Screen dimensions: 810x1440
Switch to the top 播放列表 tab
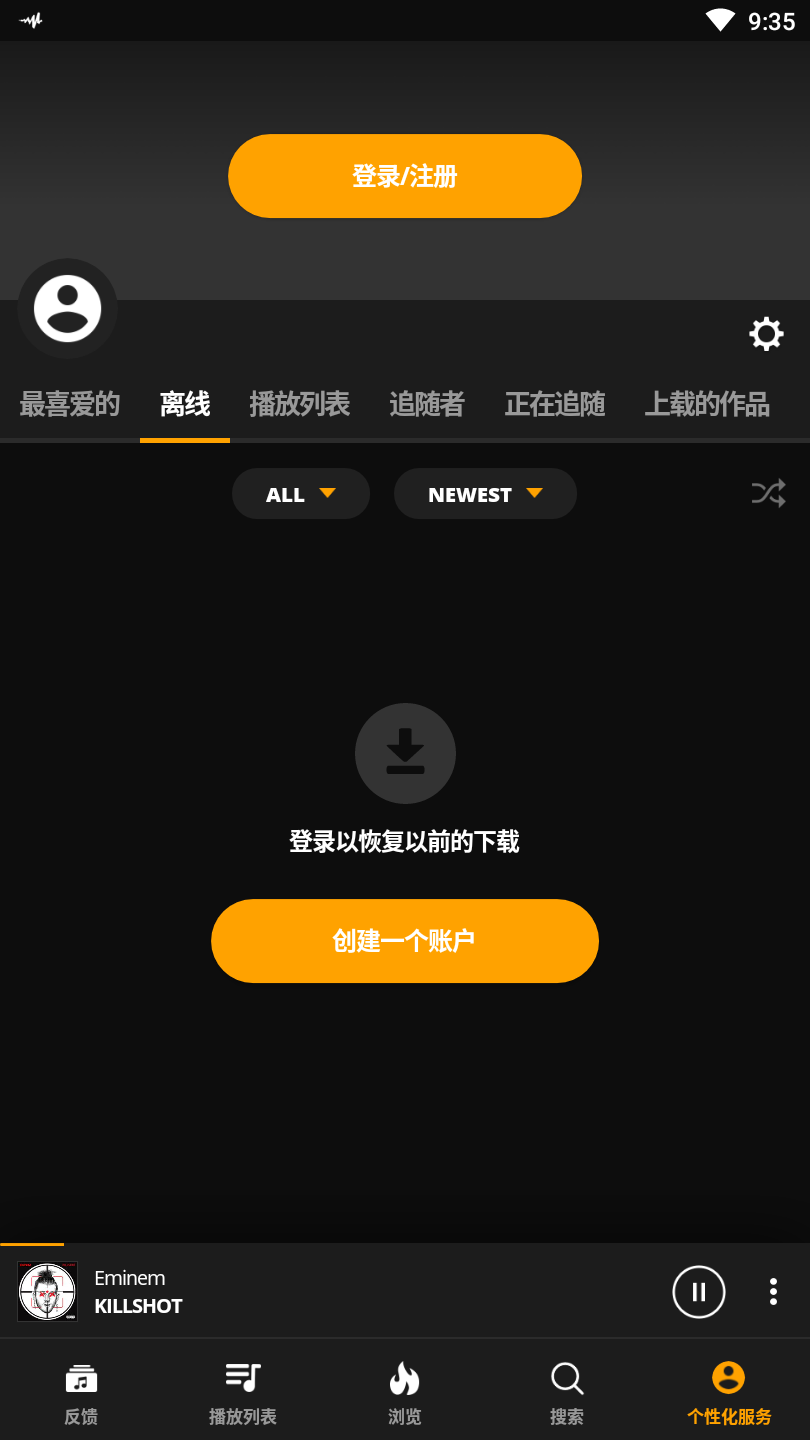[x=299, y=404]
